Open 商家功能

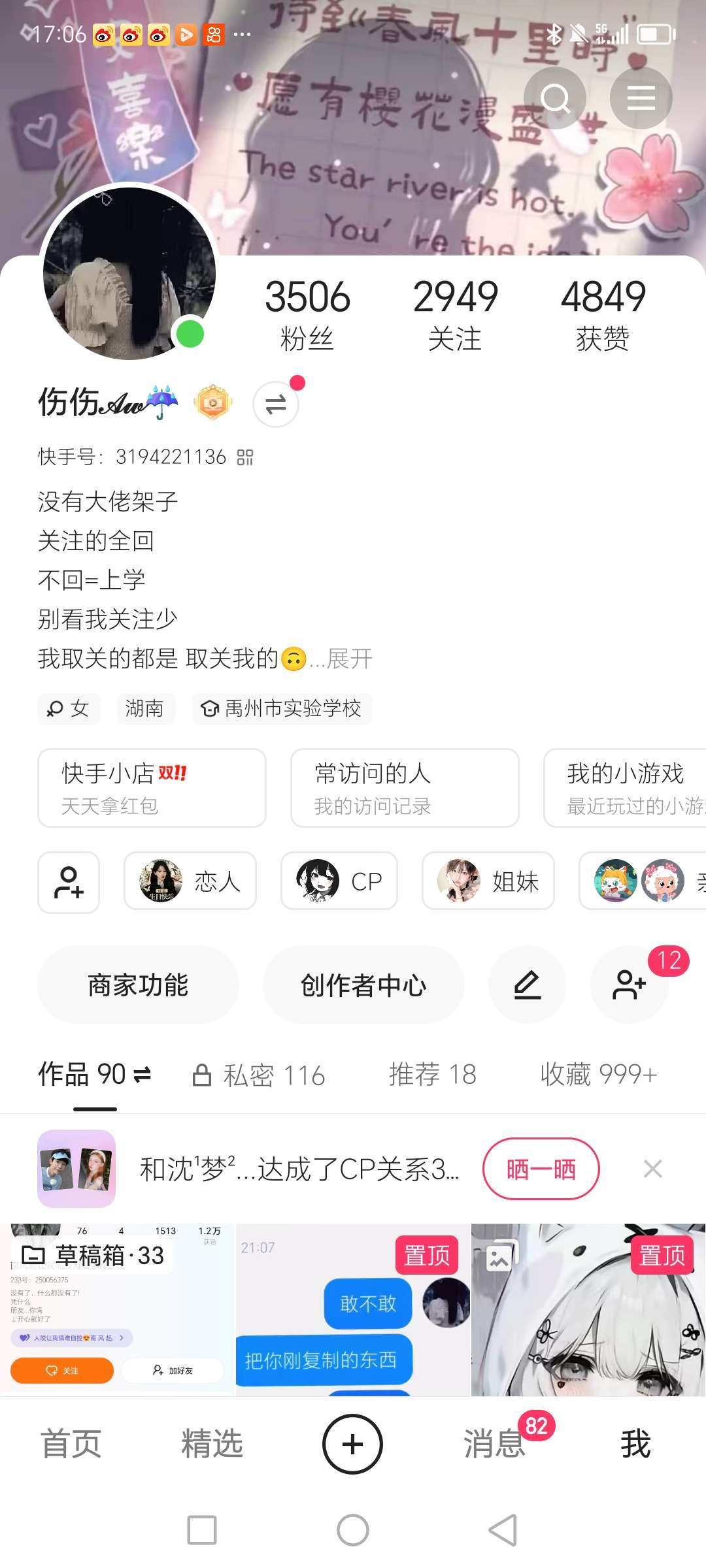click(138, 985)
